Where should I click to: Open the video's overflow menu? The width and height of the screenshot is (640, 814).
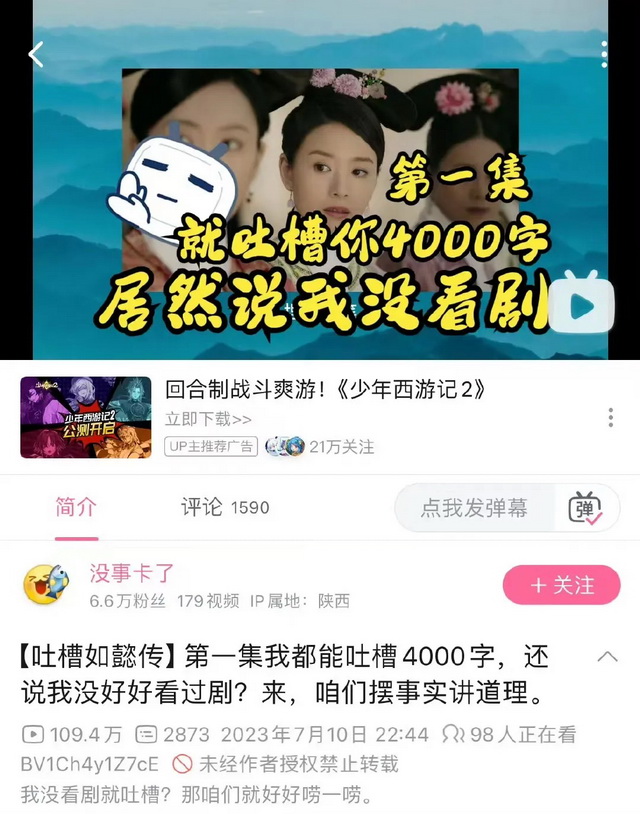[604, 54]
